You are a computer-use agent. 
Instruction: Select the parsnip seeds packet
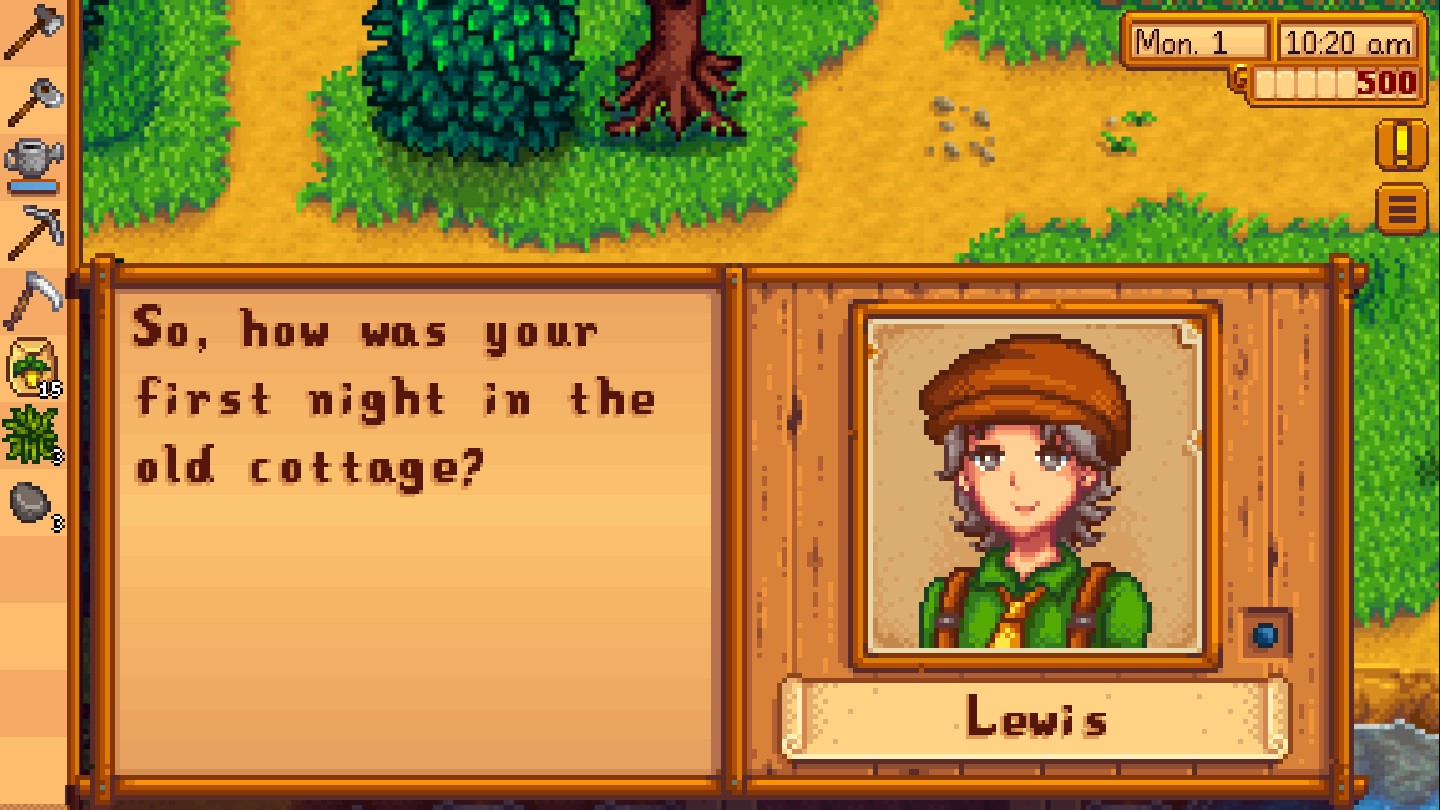coord(33,366)
